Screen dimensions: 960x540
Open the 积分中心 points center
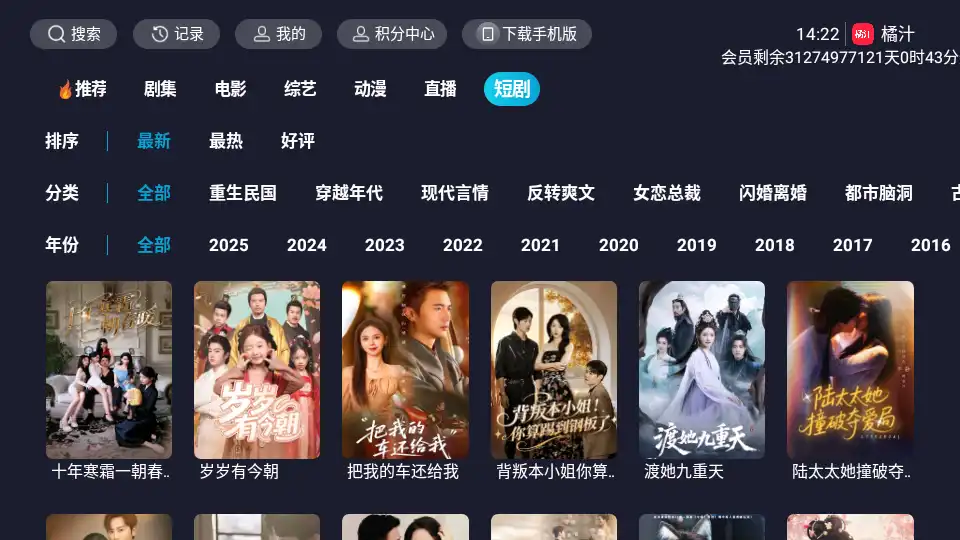[392, 34]
